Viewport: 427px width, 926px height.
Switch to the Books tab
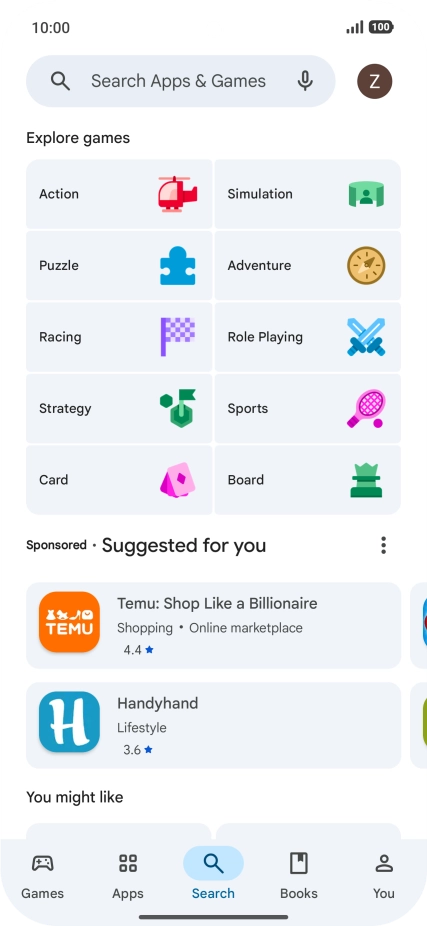(x=299, y=875)
